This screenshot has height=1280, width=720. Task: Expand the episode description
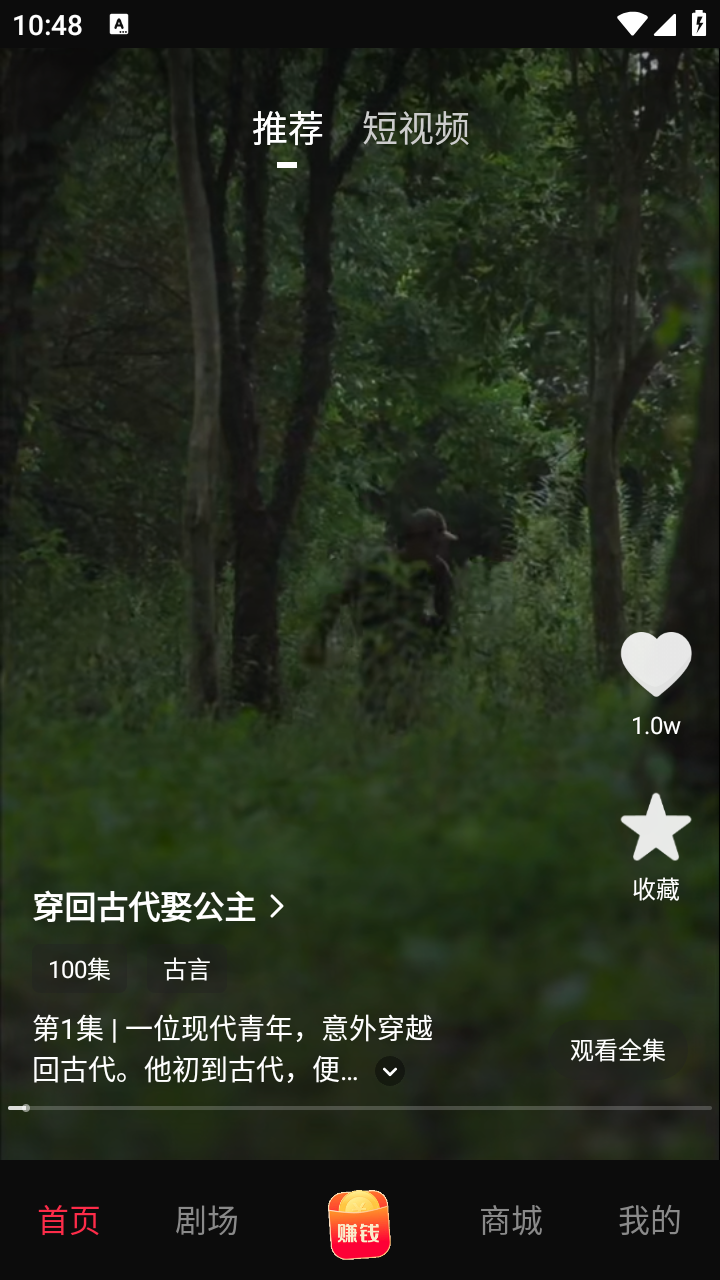(x=390, y=1072)
